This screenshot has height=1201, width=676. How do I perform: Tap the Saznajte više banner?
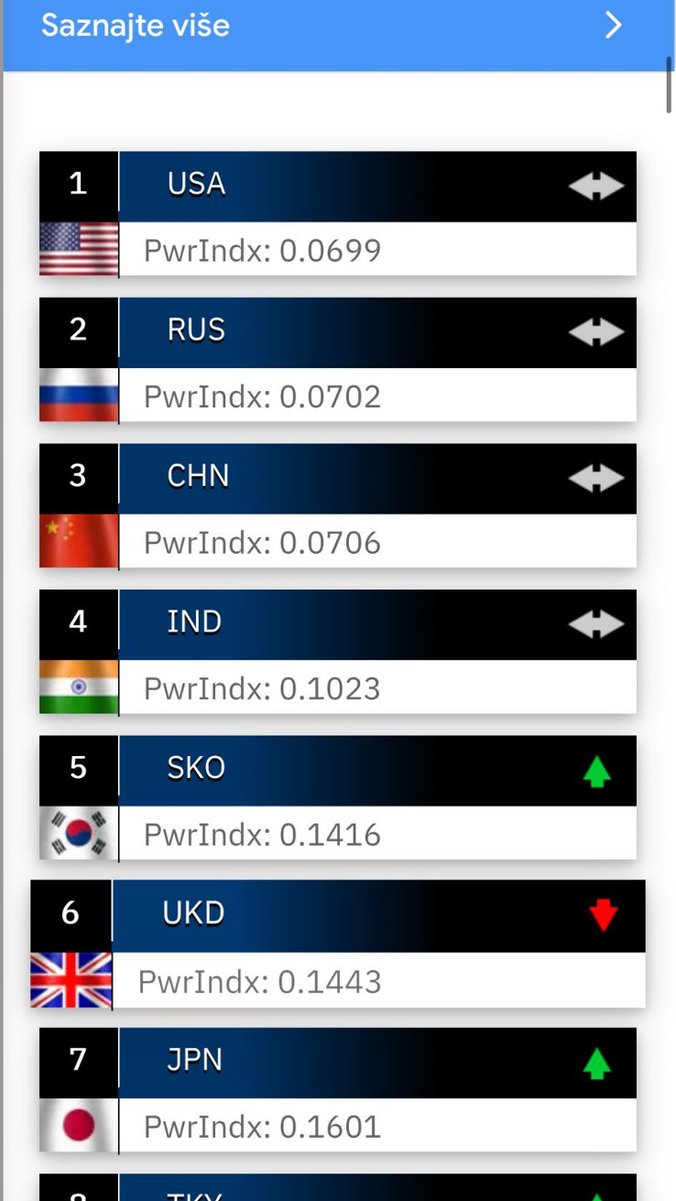tap(337, 26)
